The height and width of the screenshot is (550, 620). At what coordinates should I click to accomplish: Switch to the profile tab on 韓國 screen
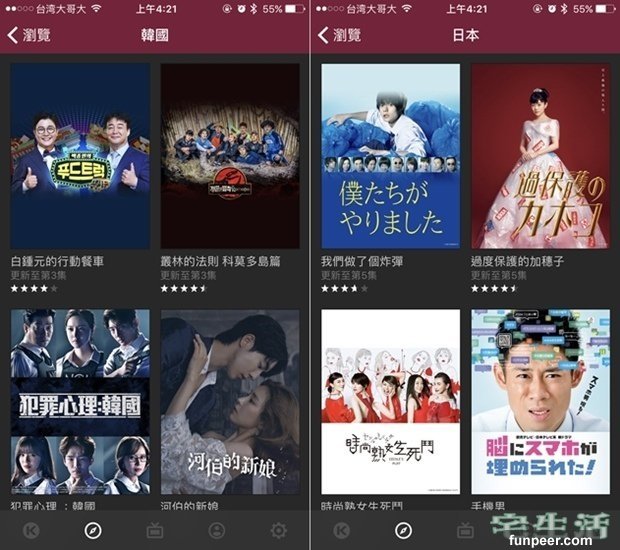pos(217,530)
